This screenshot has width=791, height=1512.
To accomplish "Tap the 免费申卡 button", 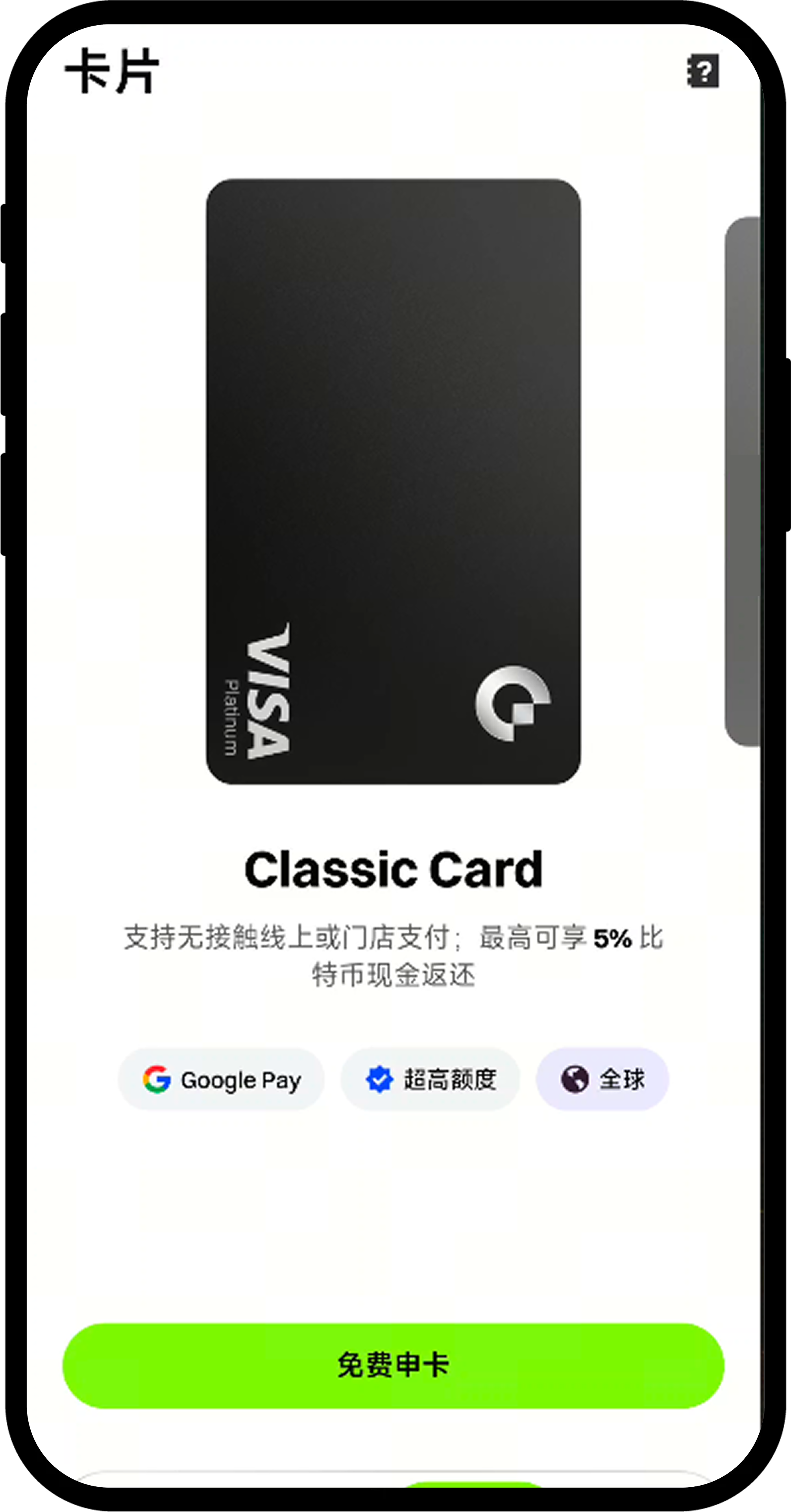I will pos(393,1365).
